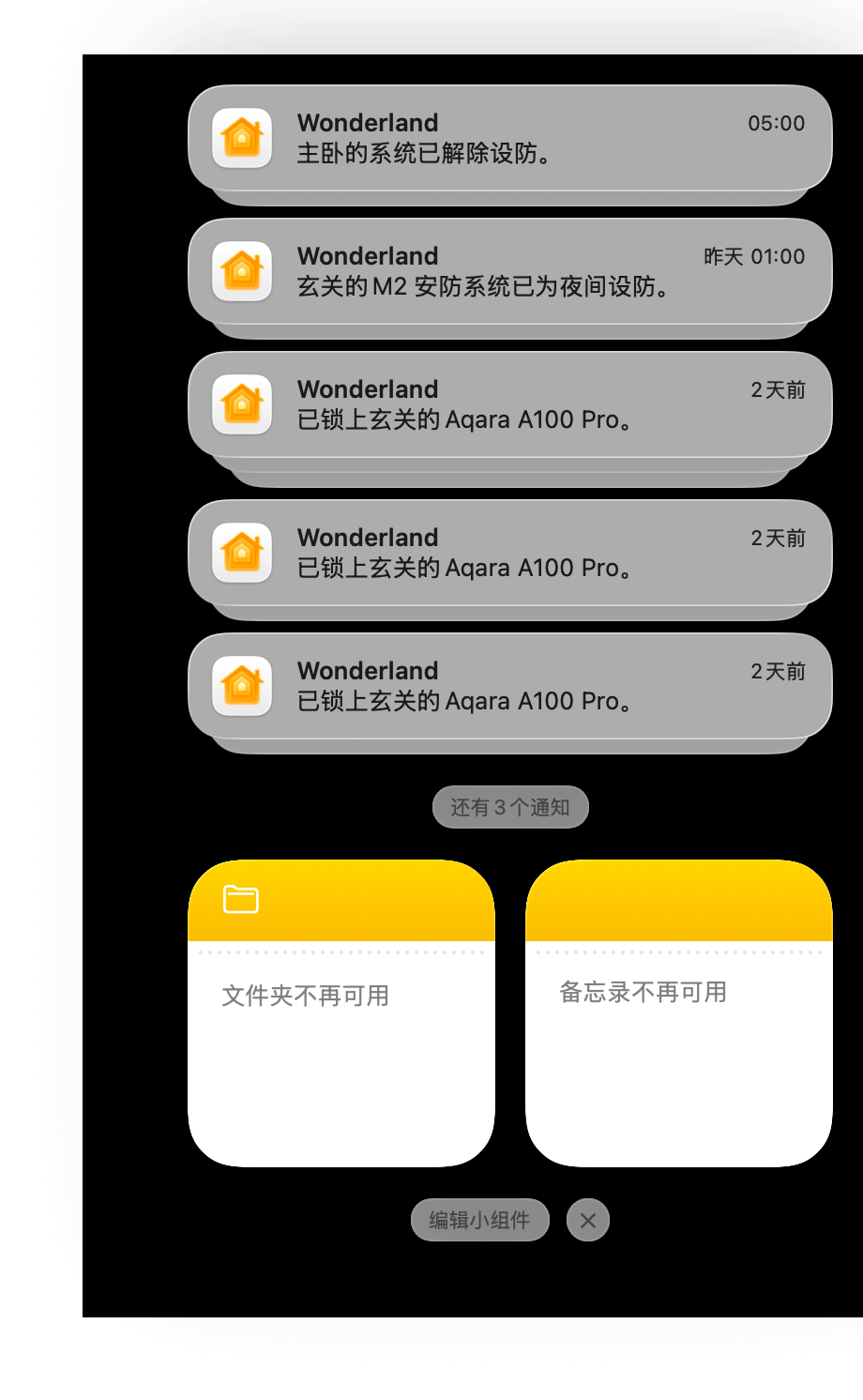Open the 文件夹不再可用 widget
Screen dimensions: 863x1400
pyautogui.click(x=341, y=1013)
